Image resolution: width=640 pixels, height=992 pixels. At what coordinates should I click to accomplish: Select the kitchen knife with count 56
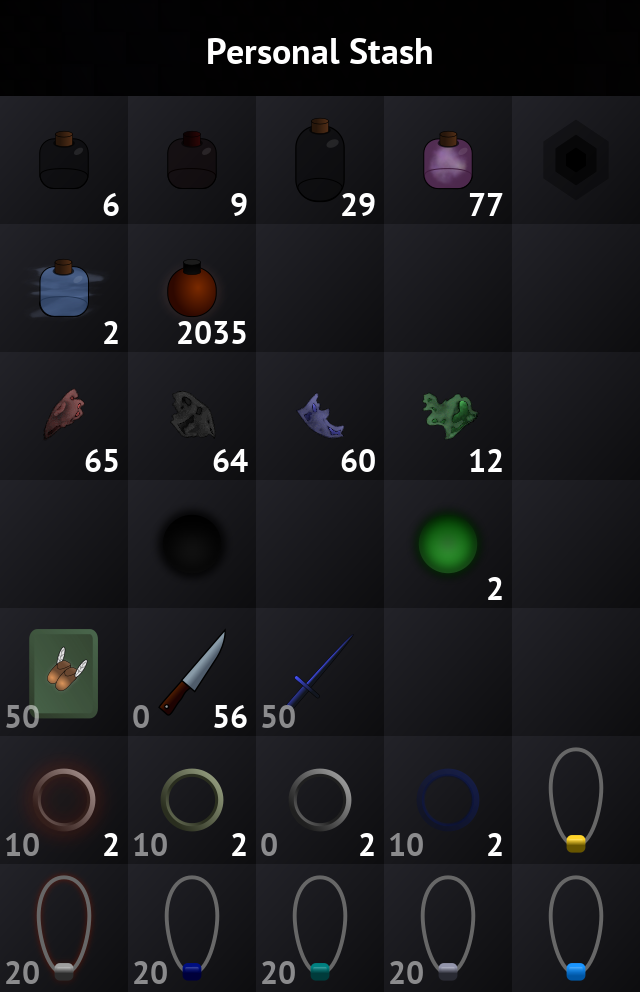(192, 672)
